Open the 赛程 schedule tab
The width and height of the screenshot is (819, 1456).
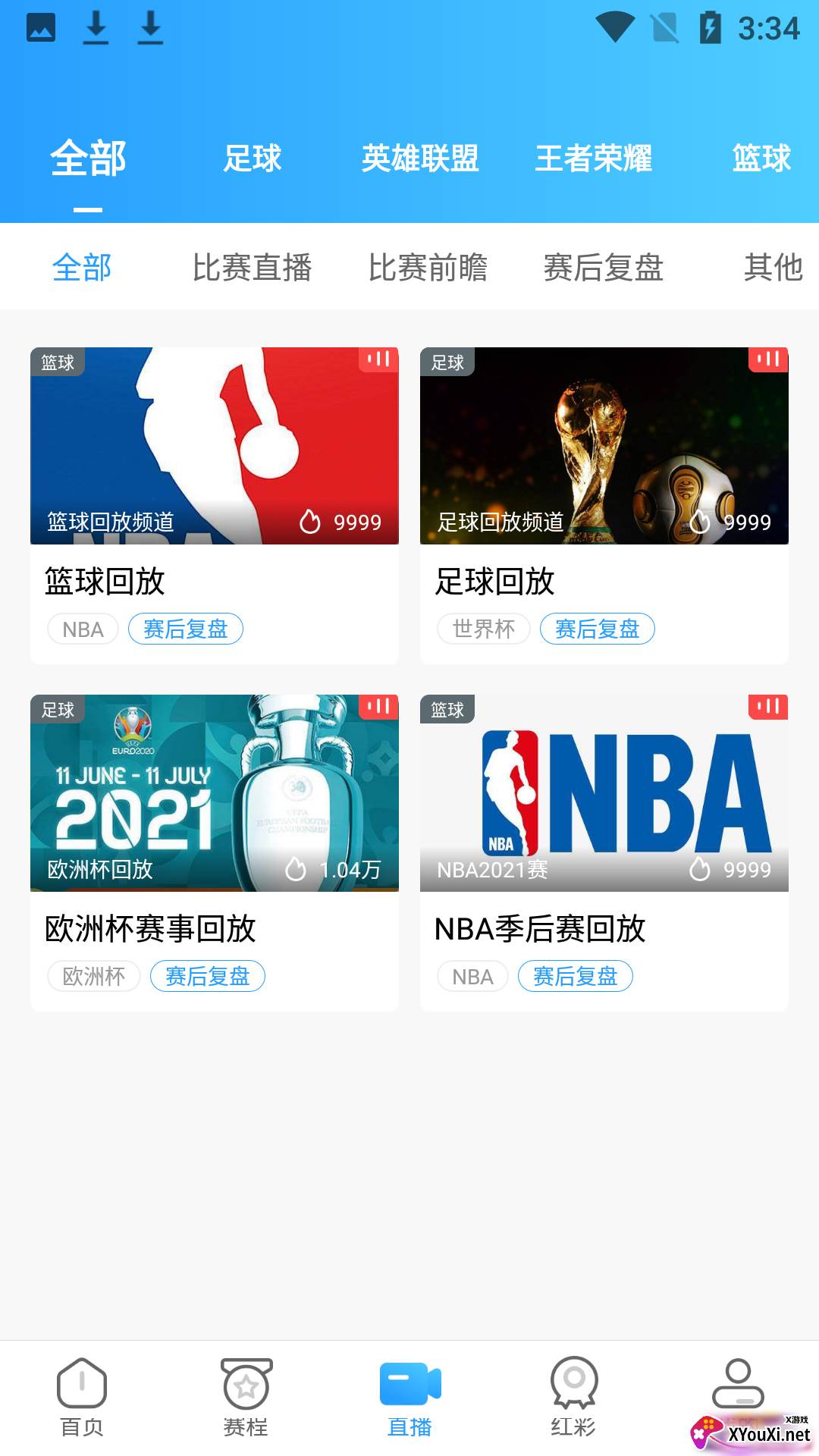pos(246,1397)
